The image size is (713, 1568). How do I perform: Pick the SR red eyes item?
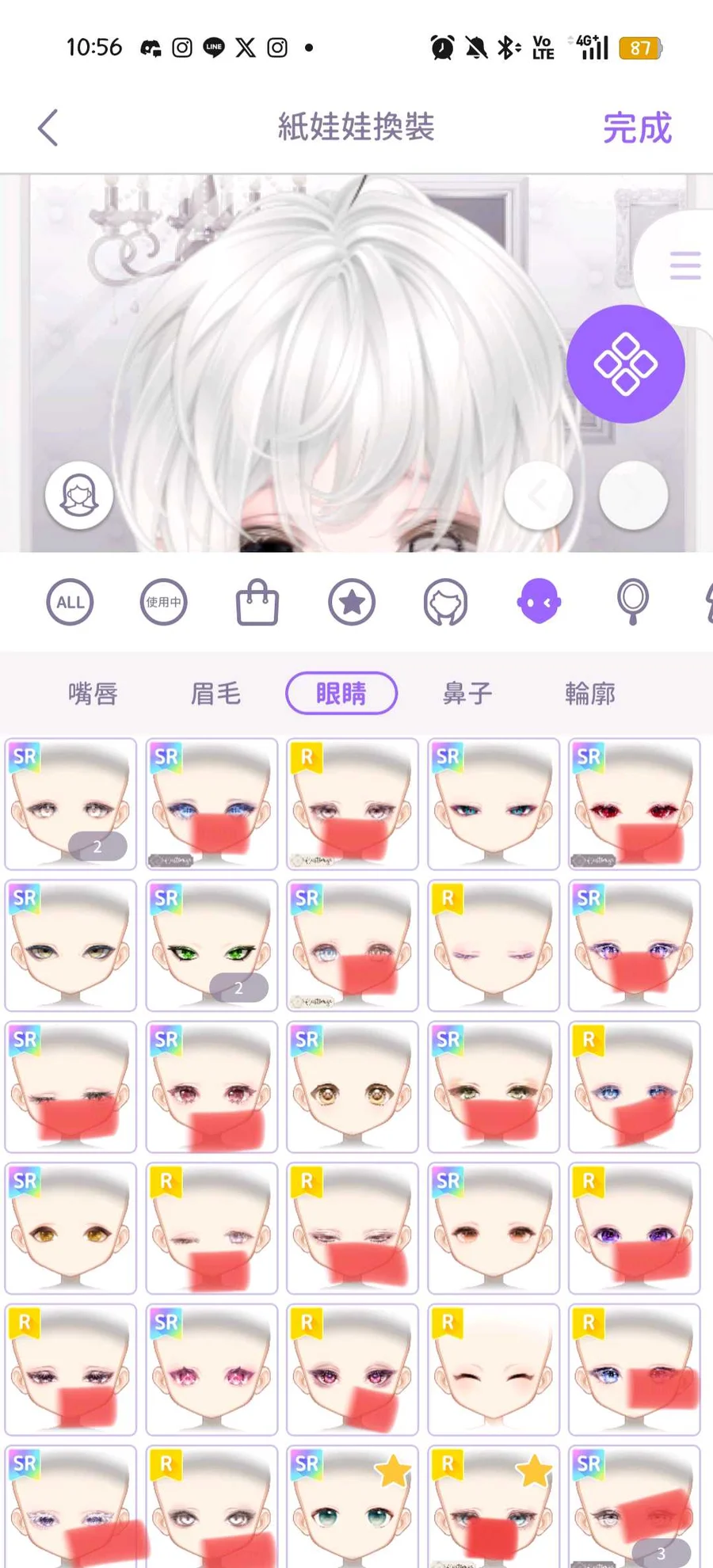(634, 805)
